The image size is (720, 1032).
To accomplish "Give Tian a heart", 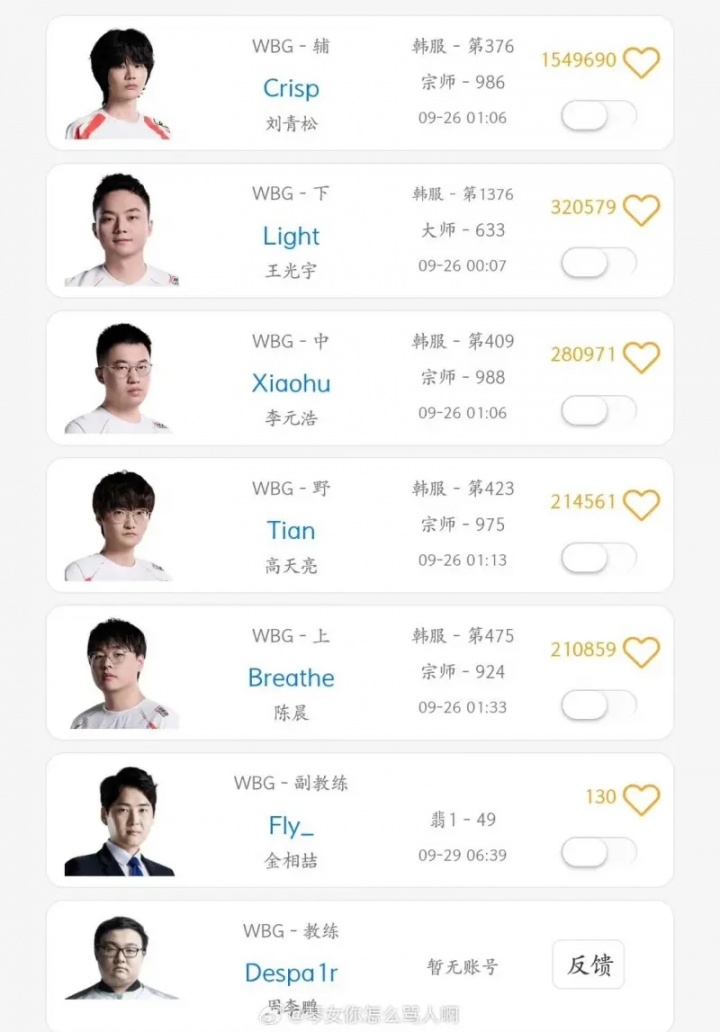I will click(x=642, y=504).
